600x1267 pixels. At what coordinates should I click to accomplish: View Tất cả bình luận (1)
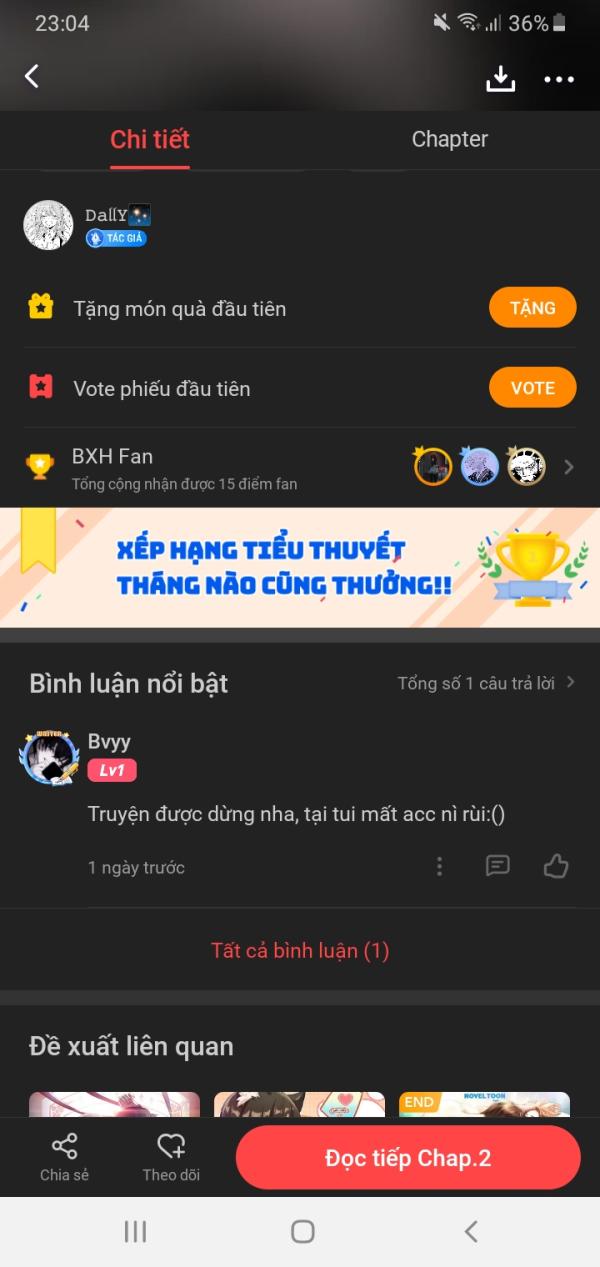click(x=300, y=950)
